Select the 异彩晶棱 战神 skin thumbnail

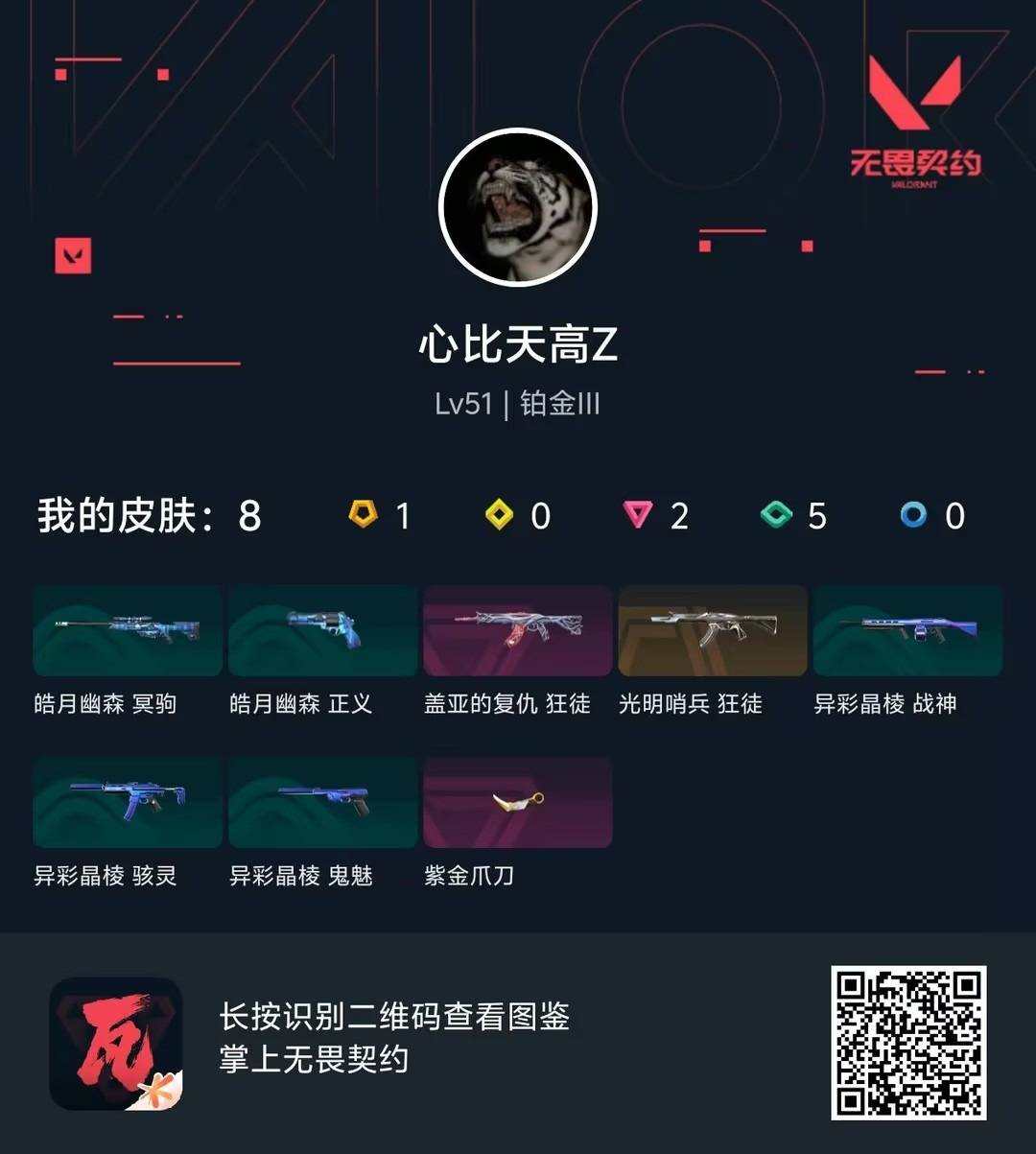906,631
